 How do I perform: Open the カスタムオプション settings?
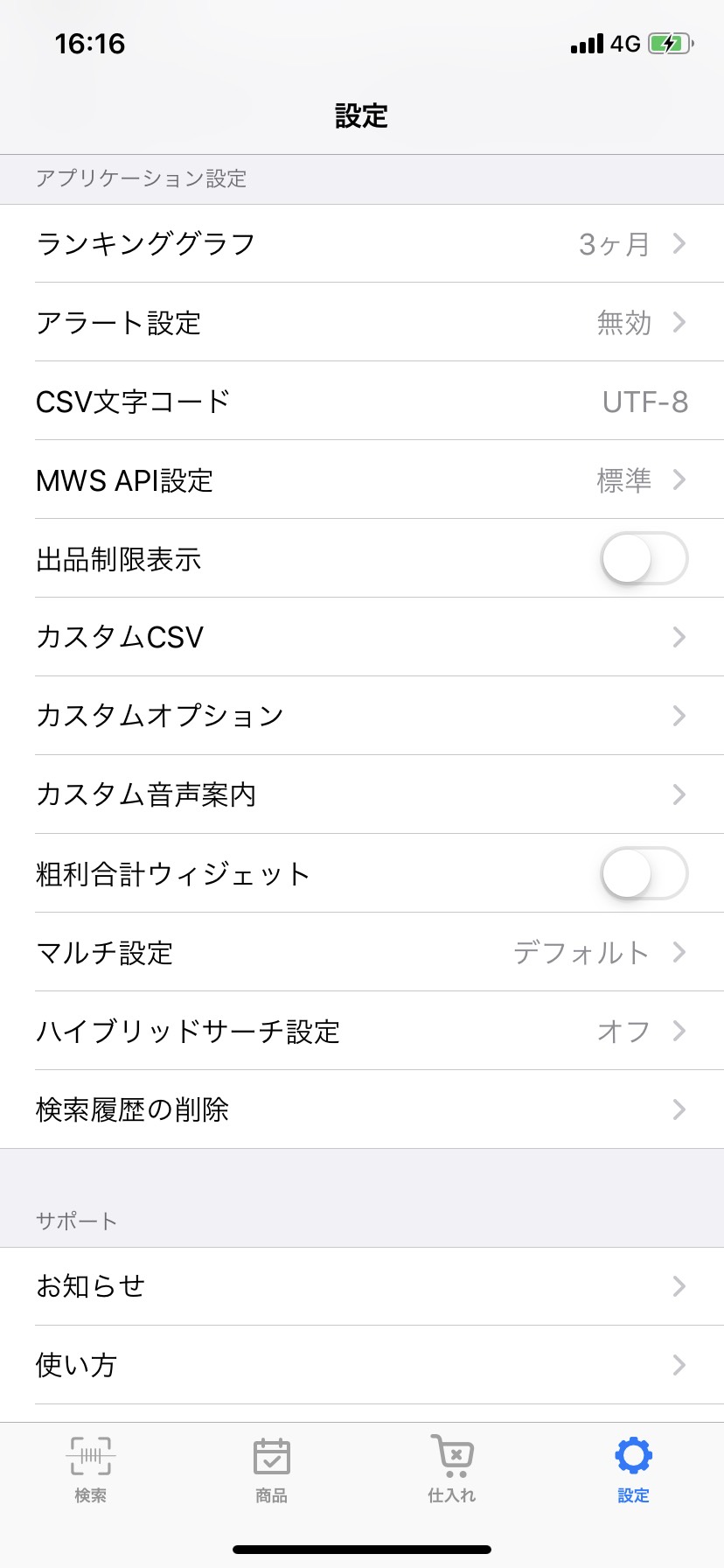362,716
